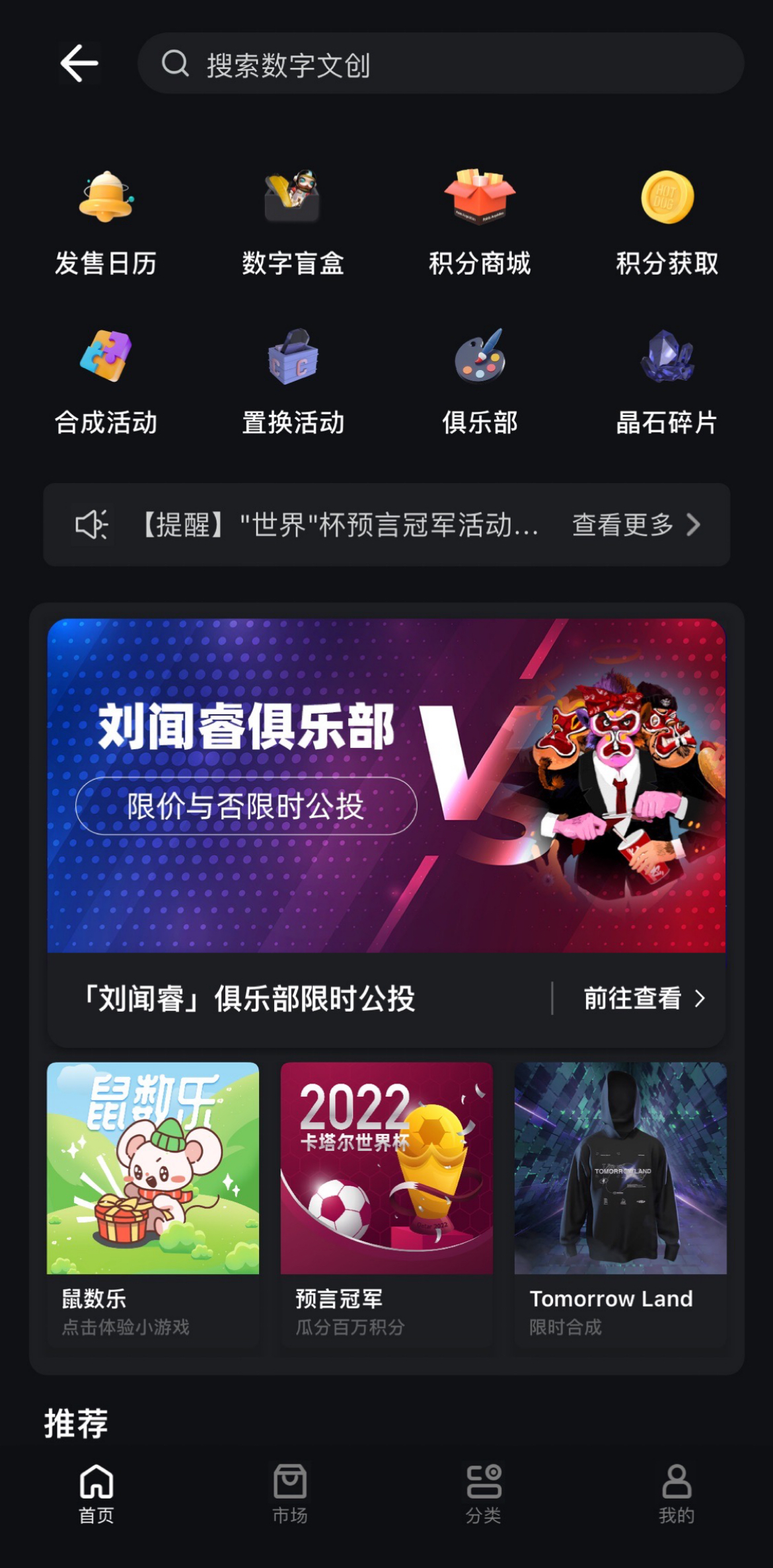773x1568 pixels.
Task: Switch to the 我的 tab
Action: pos(677,1494)
